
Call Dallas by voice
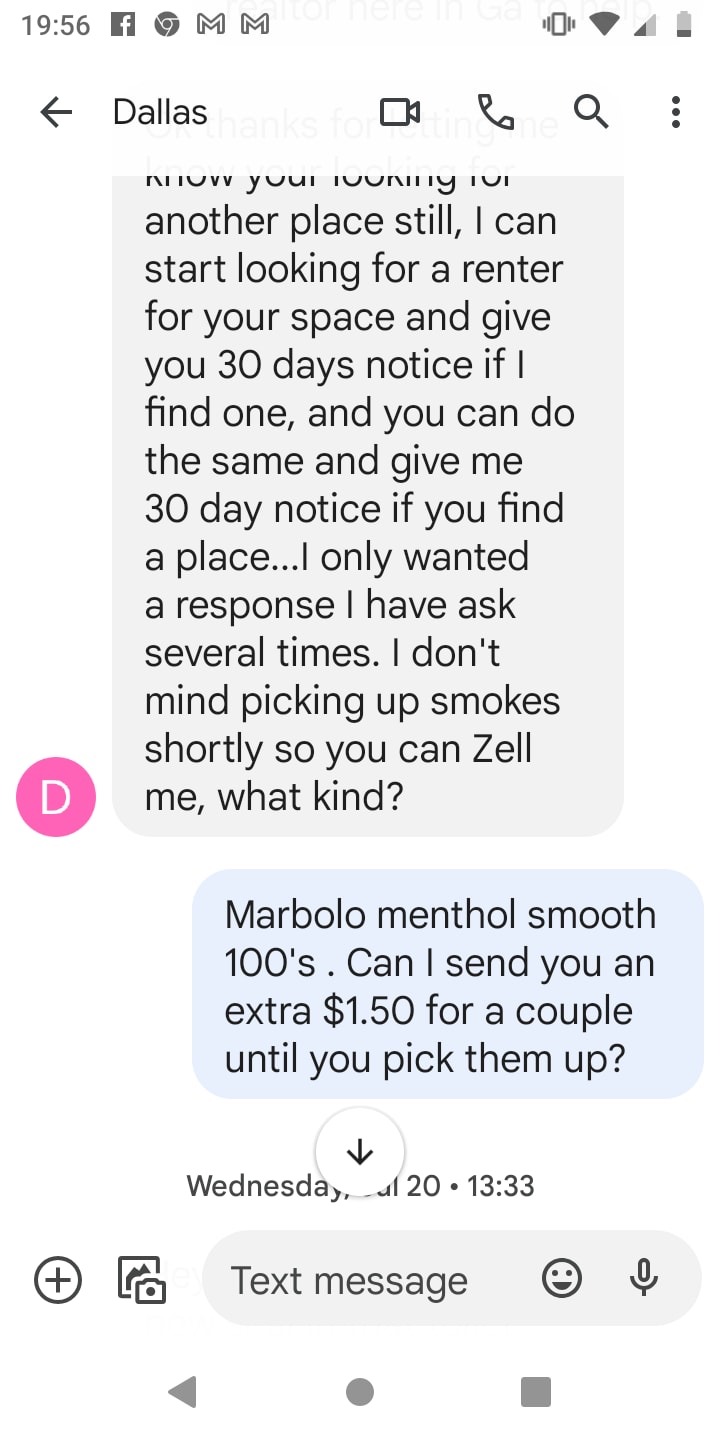[497, 112]
